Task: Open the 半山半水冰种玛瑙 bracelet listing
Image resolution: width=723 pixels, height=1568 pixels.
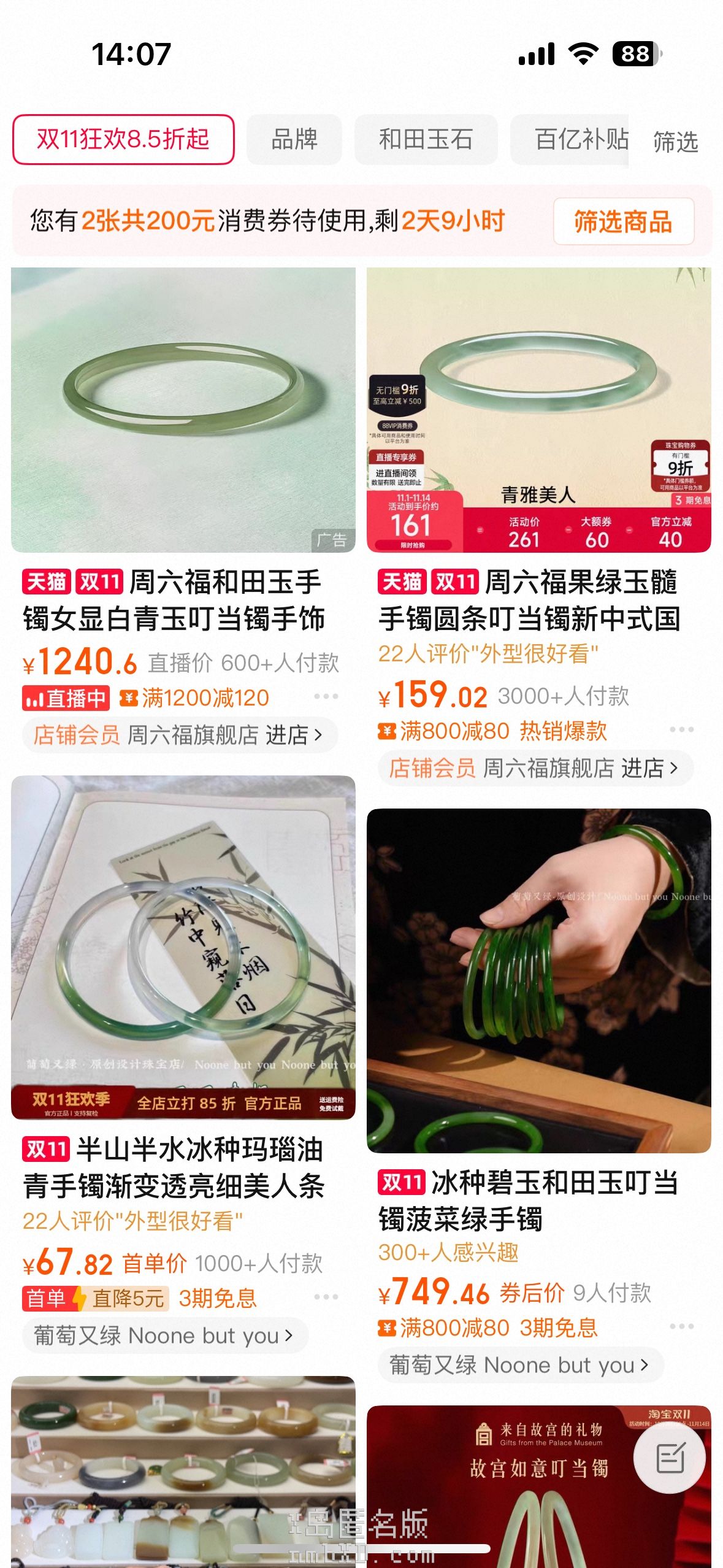Action: [x=183, y=947]
